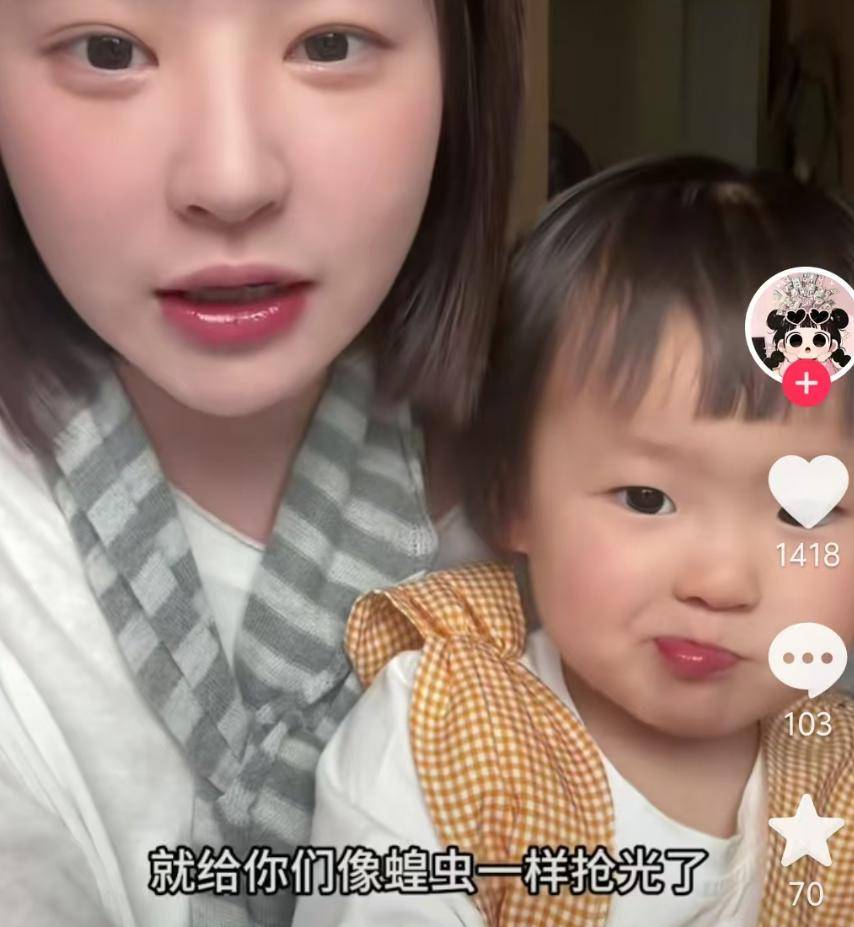Open the comments with 103 replies
854x927 pixels.
coord(807,659)
